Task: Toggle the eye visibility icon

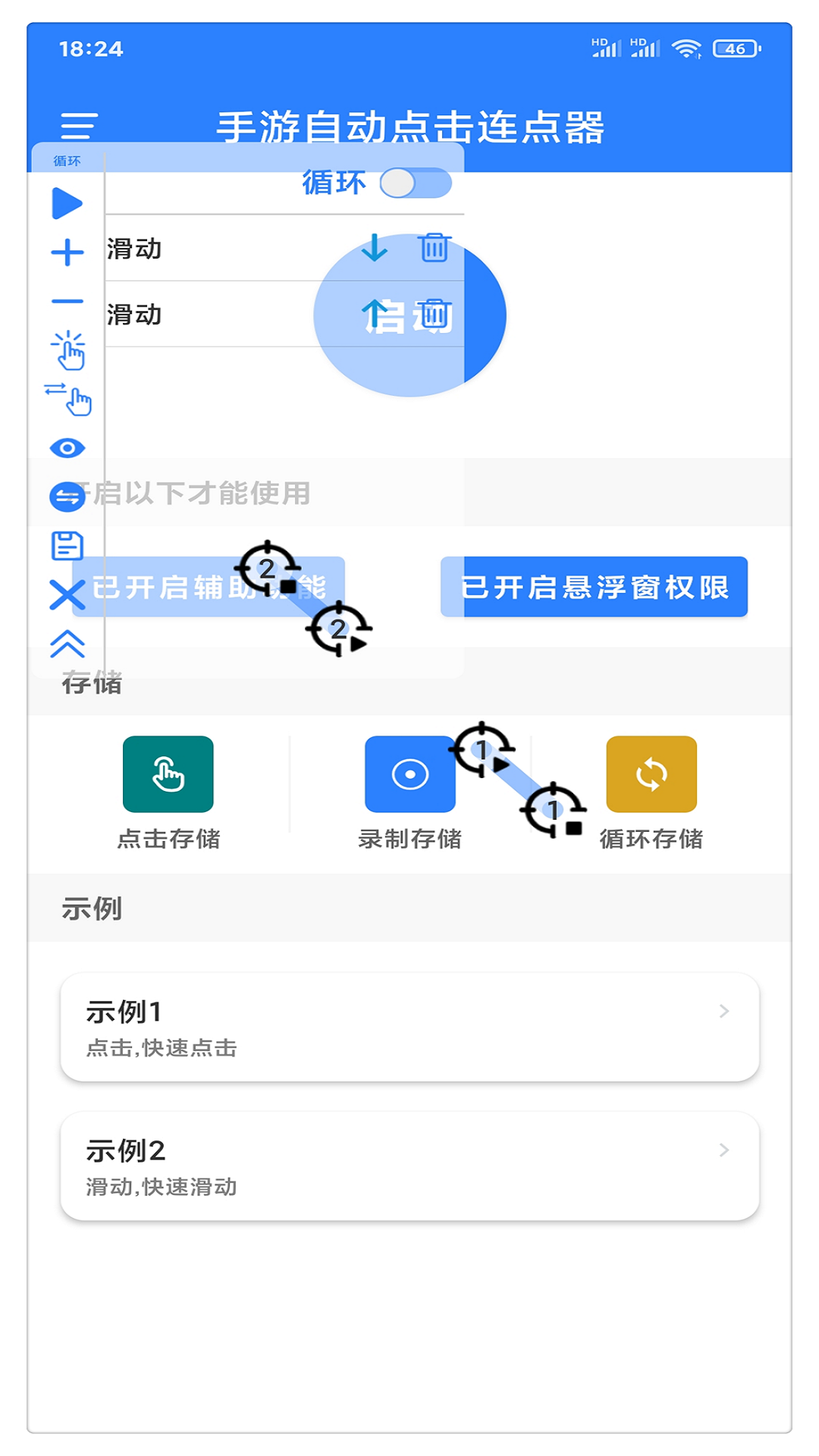Action: (x=69, y=448)
